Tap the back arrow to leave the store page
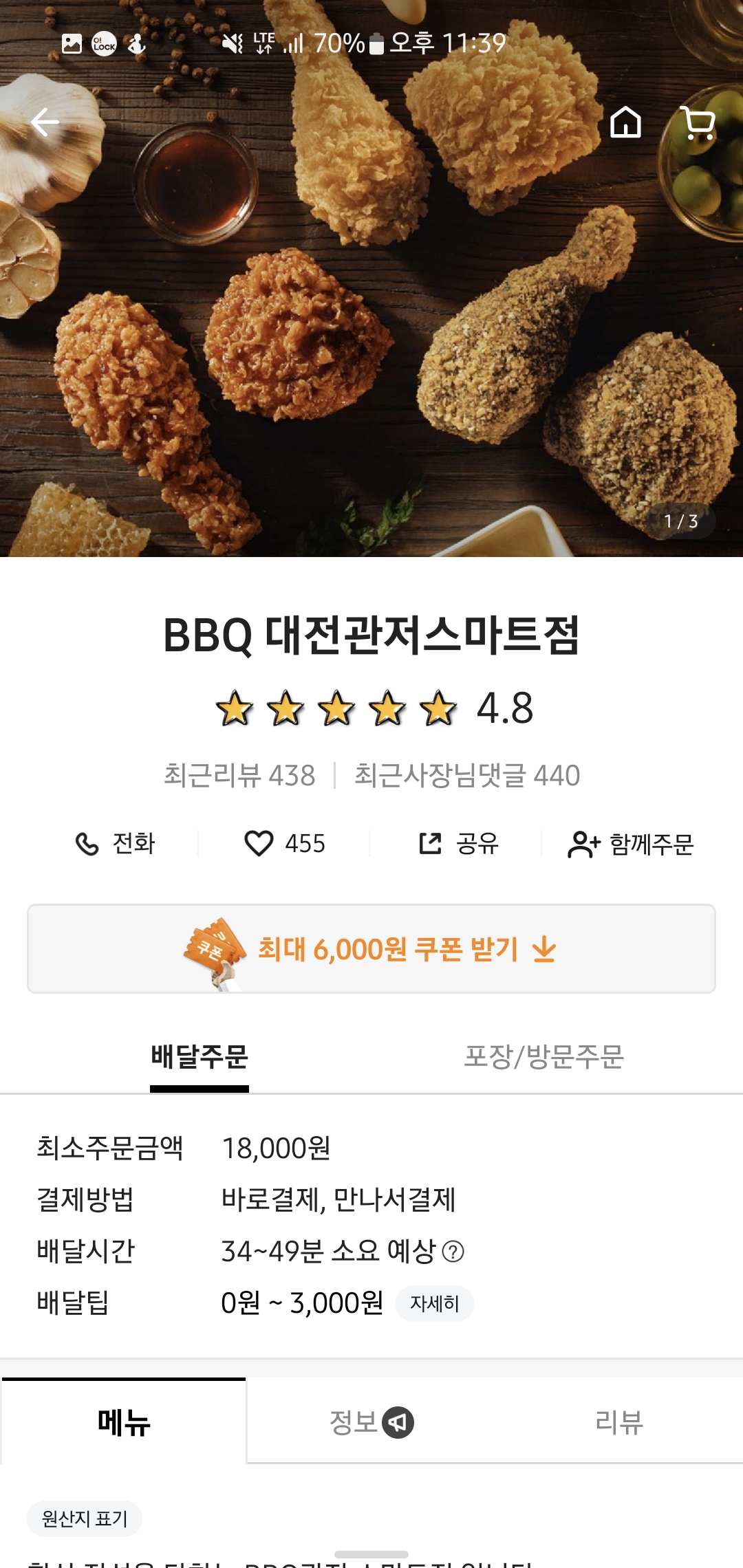The width and height of the screenshot is (743, 1568). pos(45,122)
